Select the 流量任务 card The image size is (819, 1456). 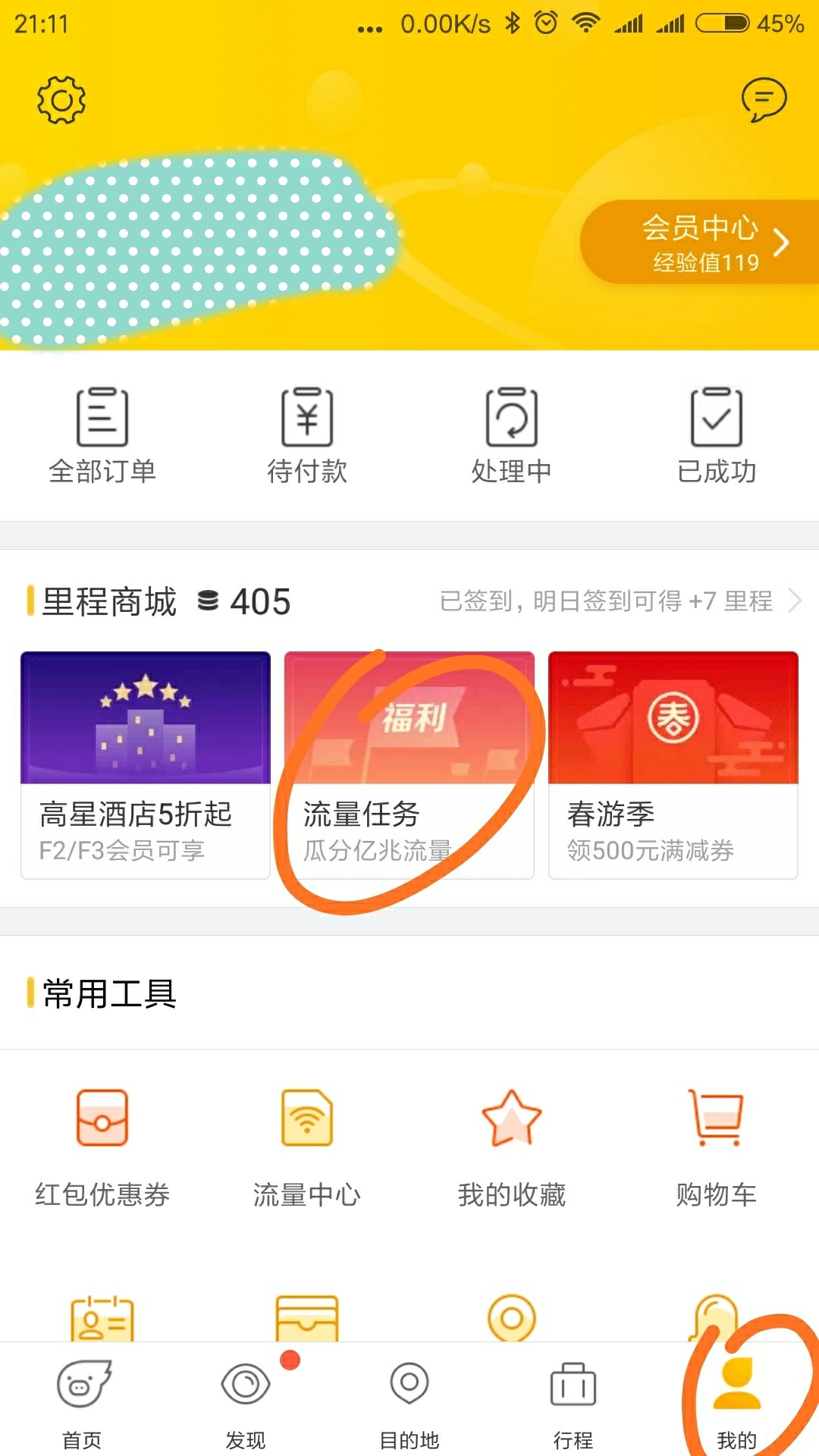click(x=409, y=764)
